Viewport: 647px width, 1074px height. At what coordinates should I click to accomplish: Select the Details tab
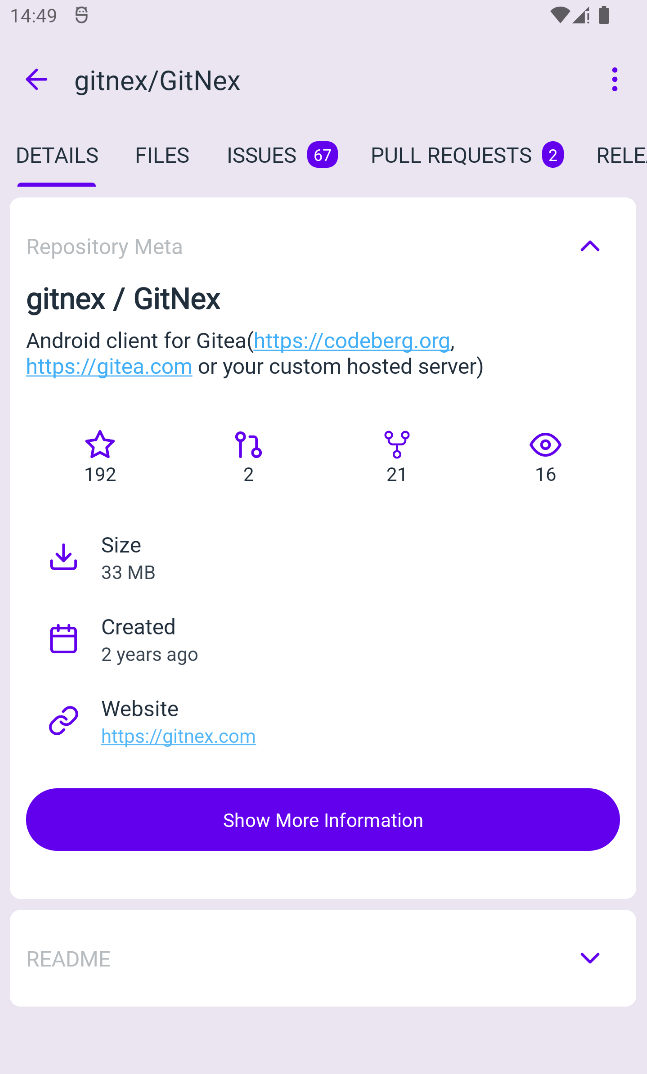pos(57,155)
